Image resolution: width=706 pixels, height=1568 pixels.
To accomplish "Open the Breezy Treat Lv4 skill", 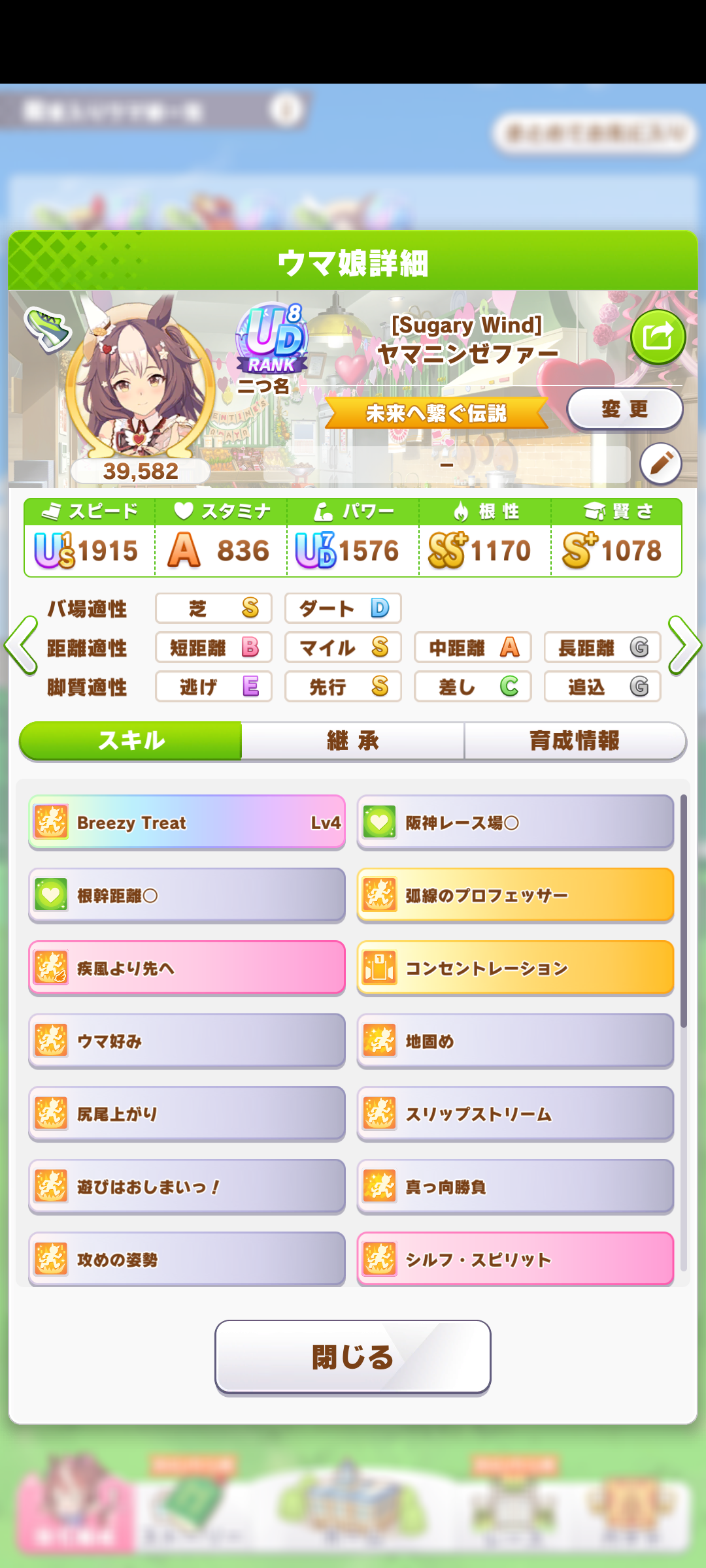I will tap(187, 823).
